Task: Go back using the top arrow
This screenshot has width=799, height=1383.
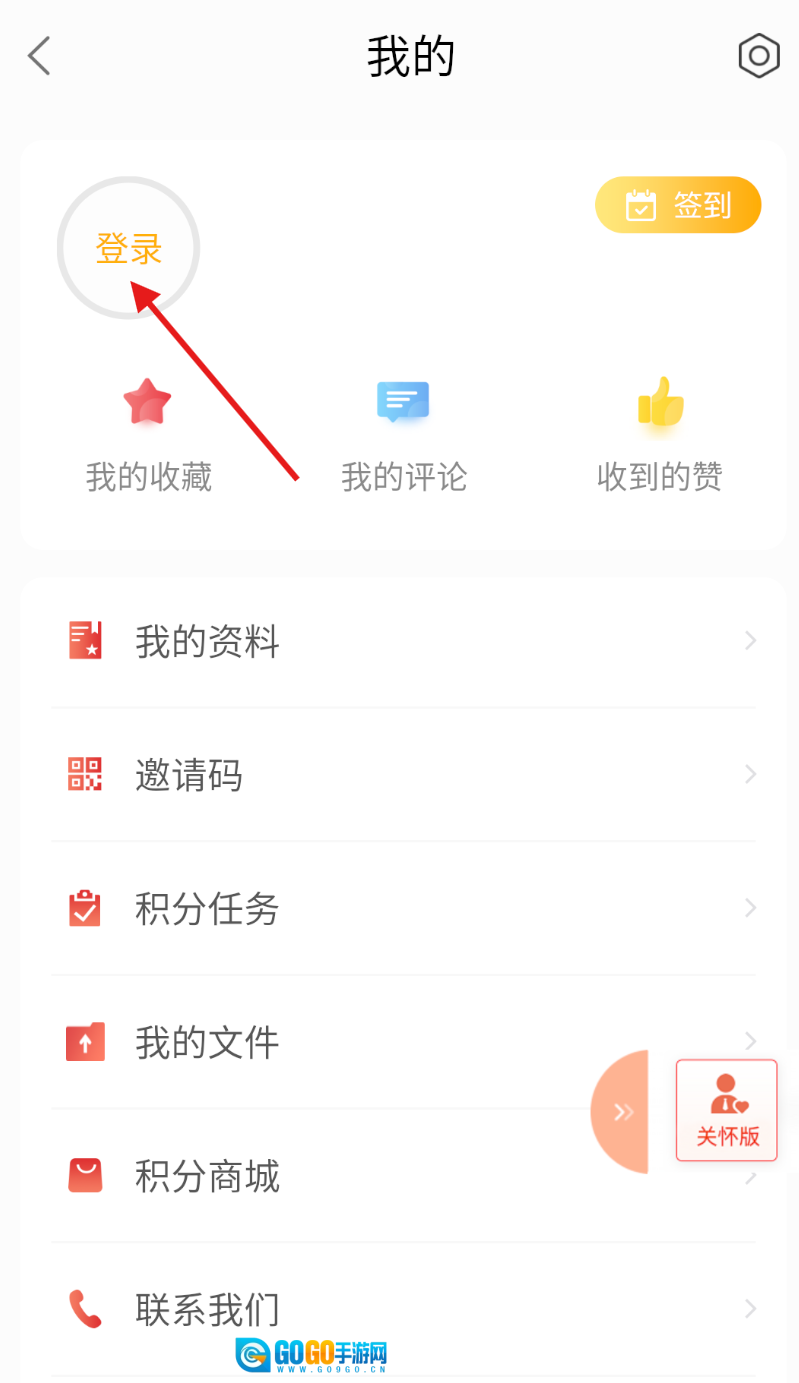Action: tap(39, 56)
